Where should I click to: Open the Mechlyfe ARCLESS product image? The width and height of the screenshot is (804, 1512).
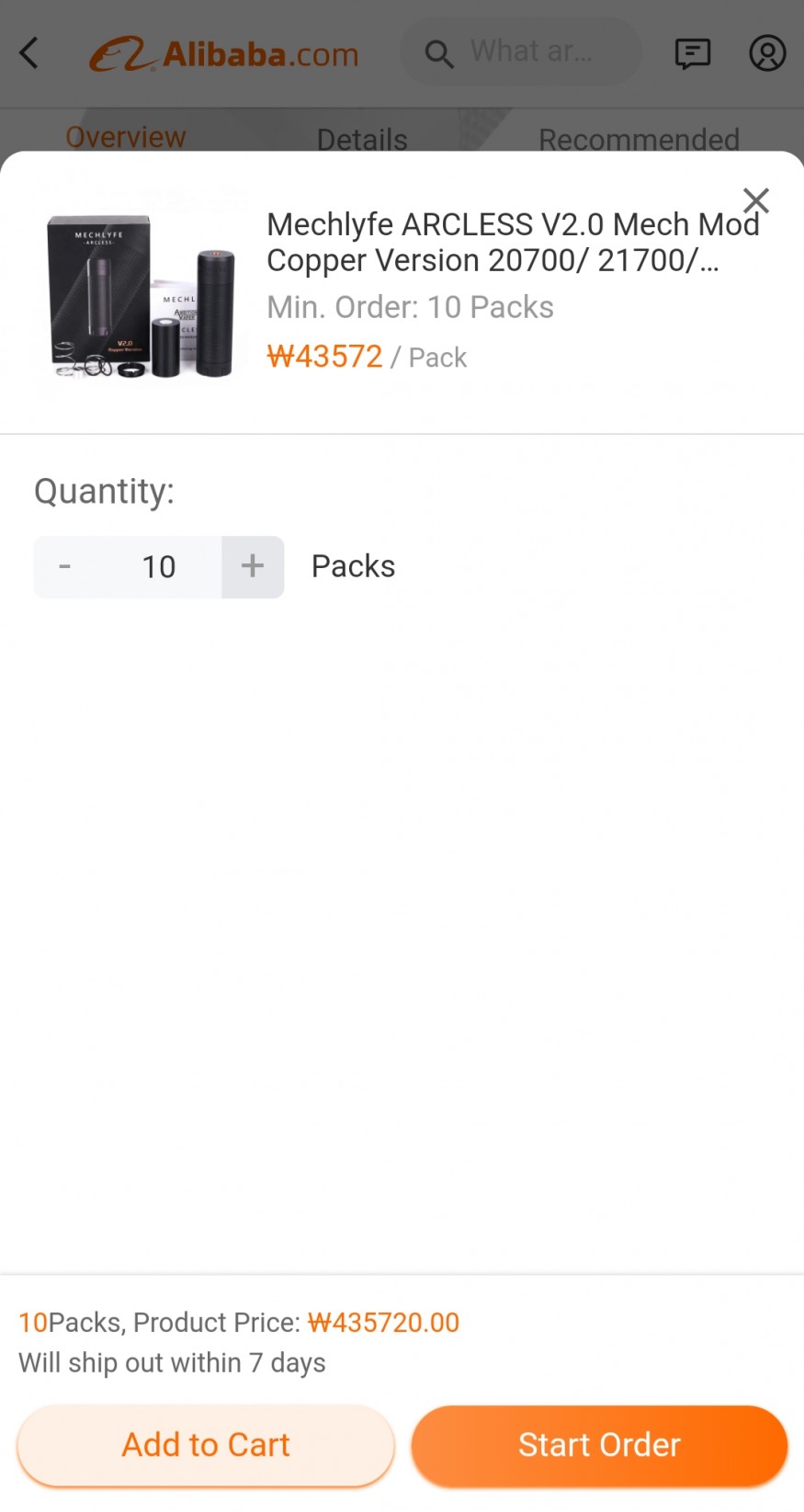(142, 296)
